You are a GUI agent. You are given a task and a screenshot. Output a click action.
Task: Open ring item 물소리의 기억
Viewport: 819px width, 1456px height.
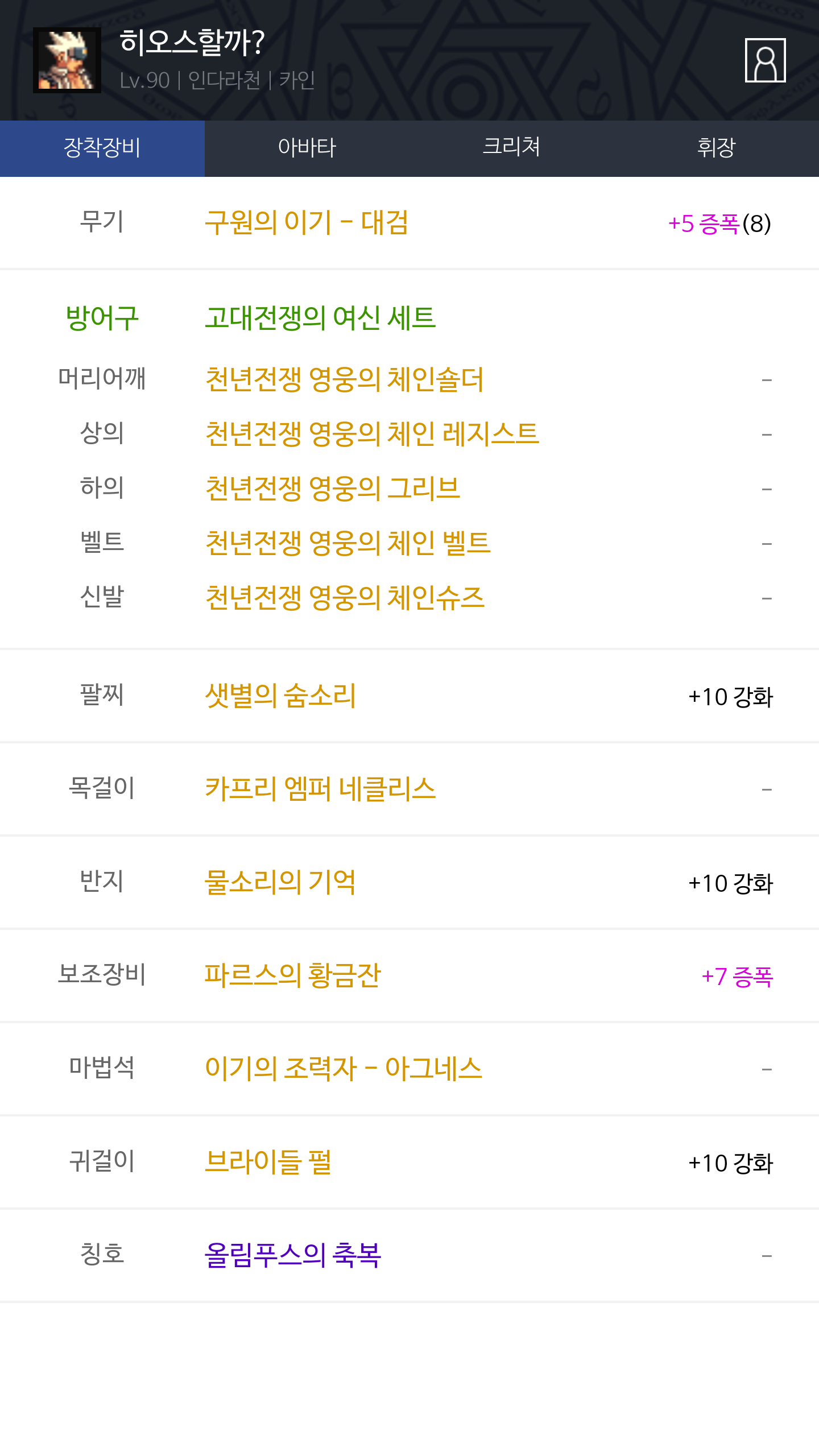[x=280, y=882]
